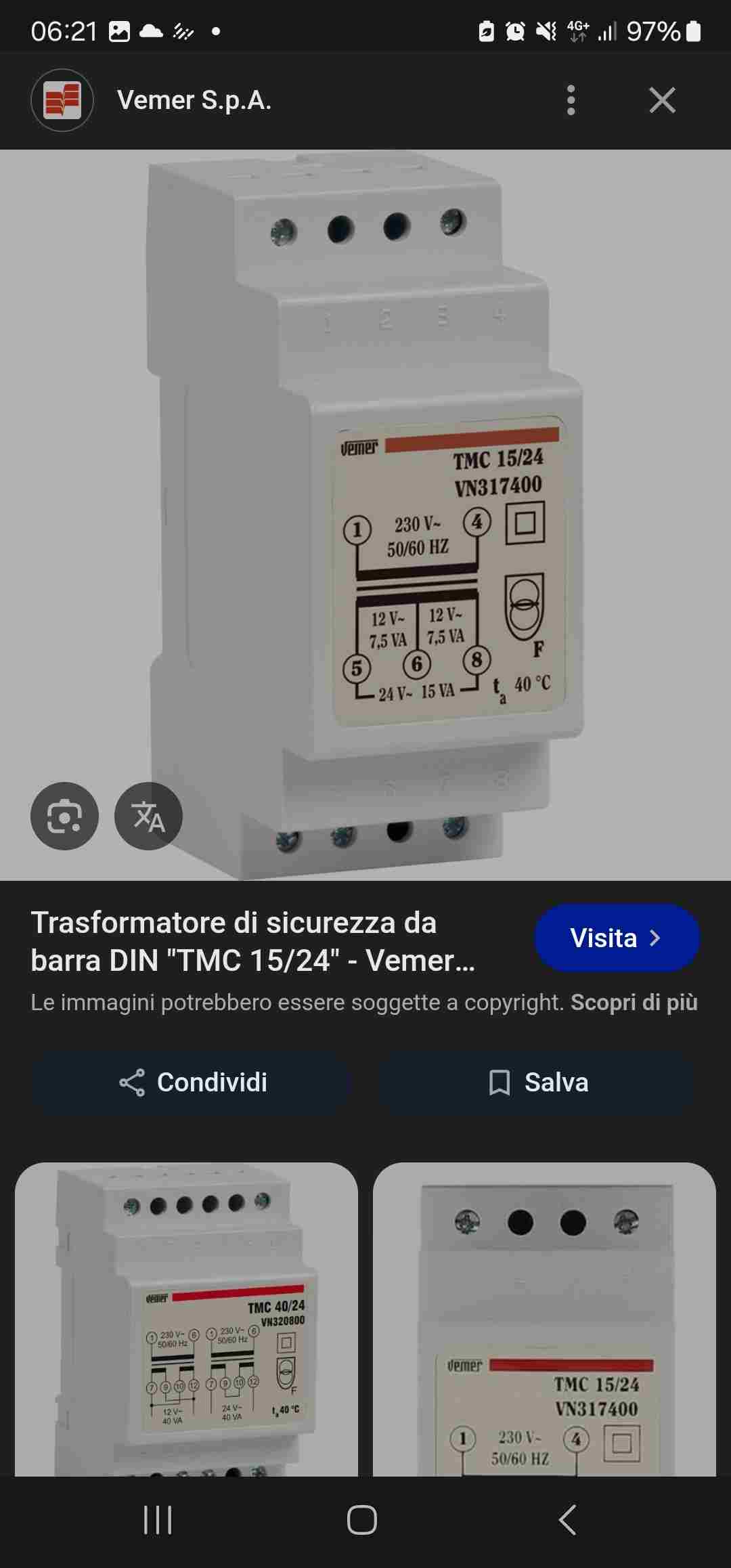Go to the home screen
Image resolution: width=731 pixels, height=1568 pixels.
pyautogui.click(x=362, y=1520)
